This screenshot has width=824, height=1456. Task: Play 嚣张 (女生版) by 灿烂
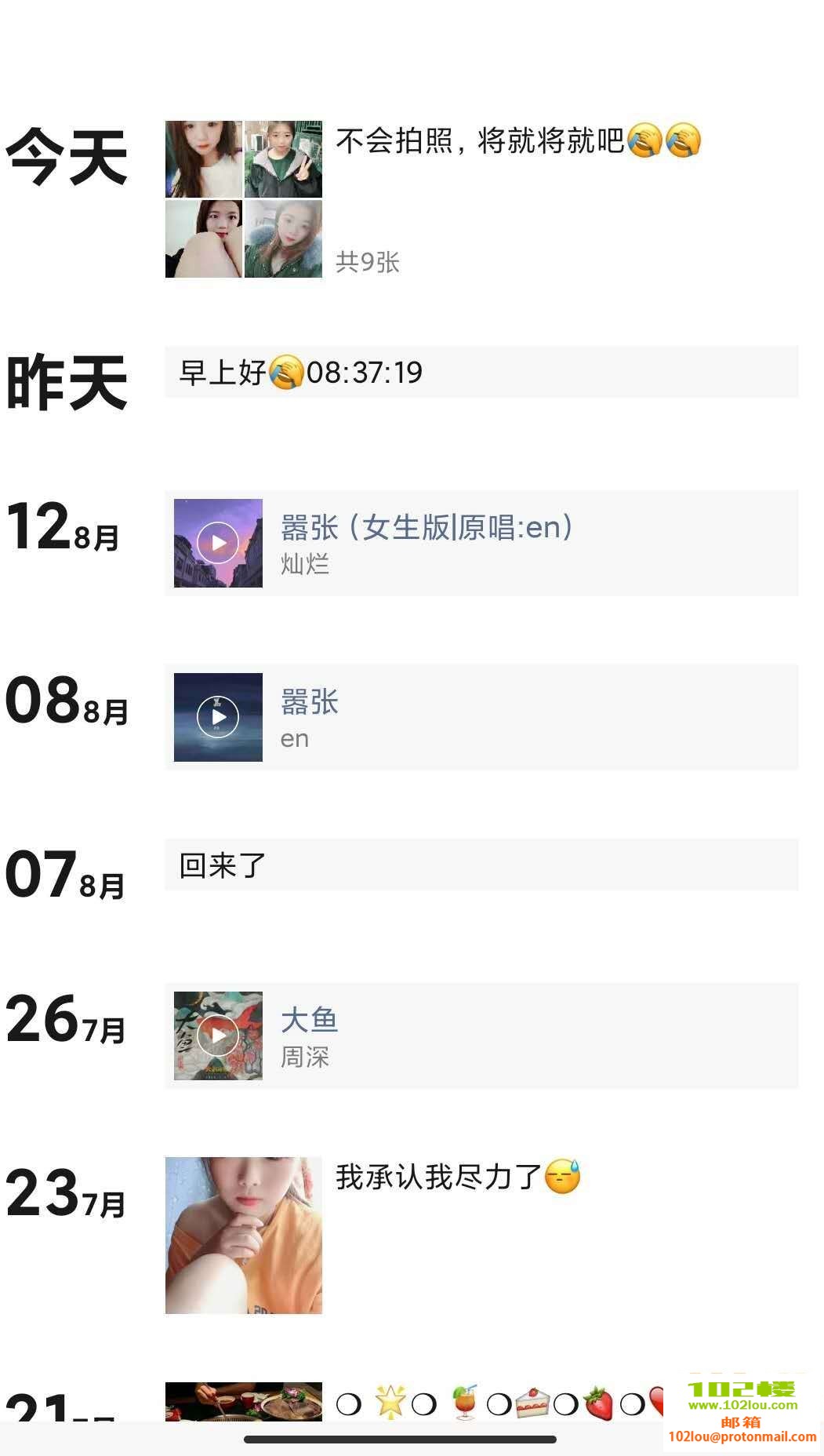click(218, 543)
